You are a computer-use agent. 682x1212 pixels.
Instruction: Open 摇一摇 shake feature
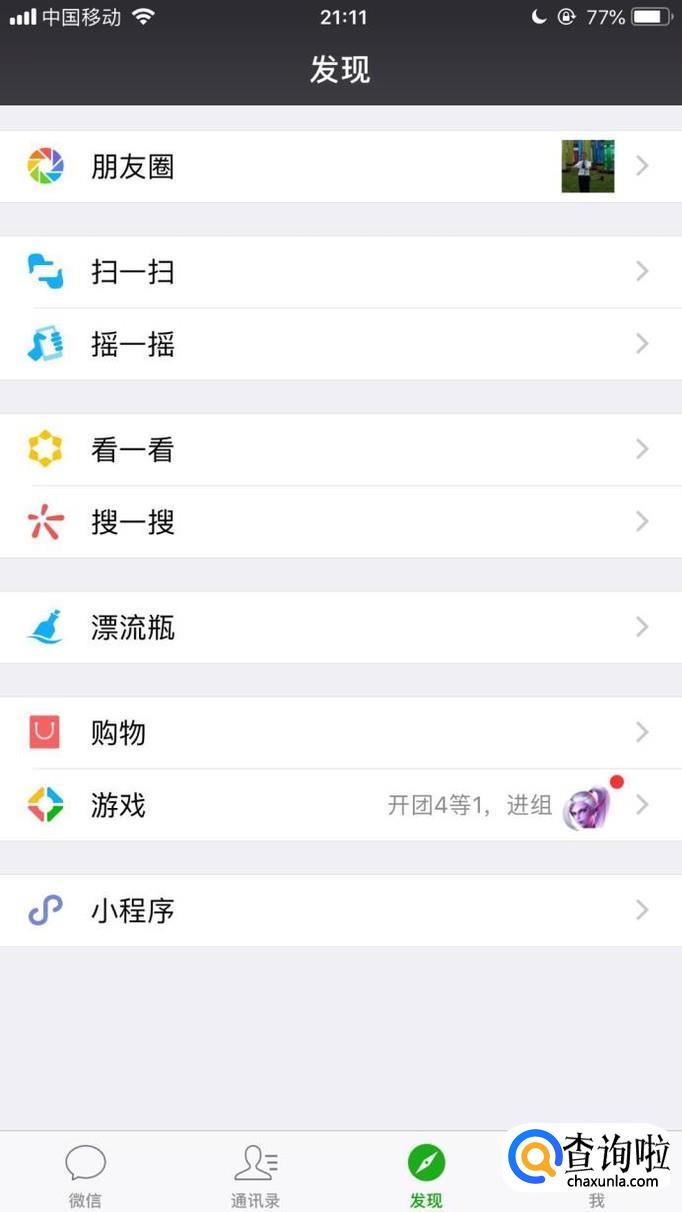340,345
